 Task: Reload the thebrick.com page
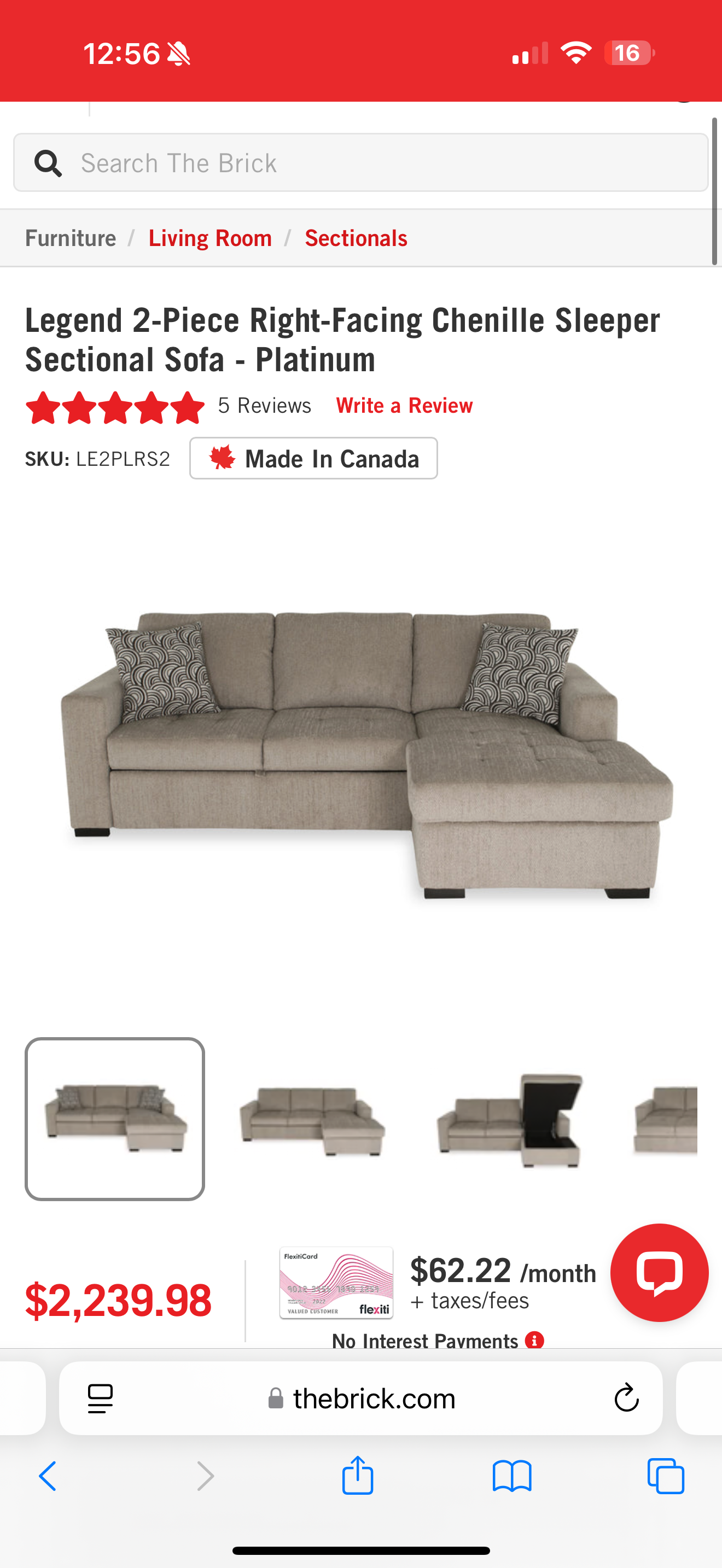(x=626, y=1398)
